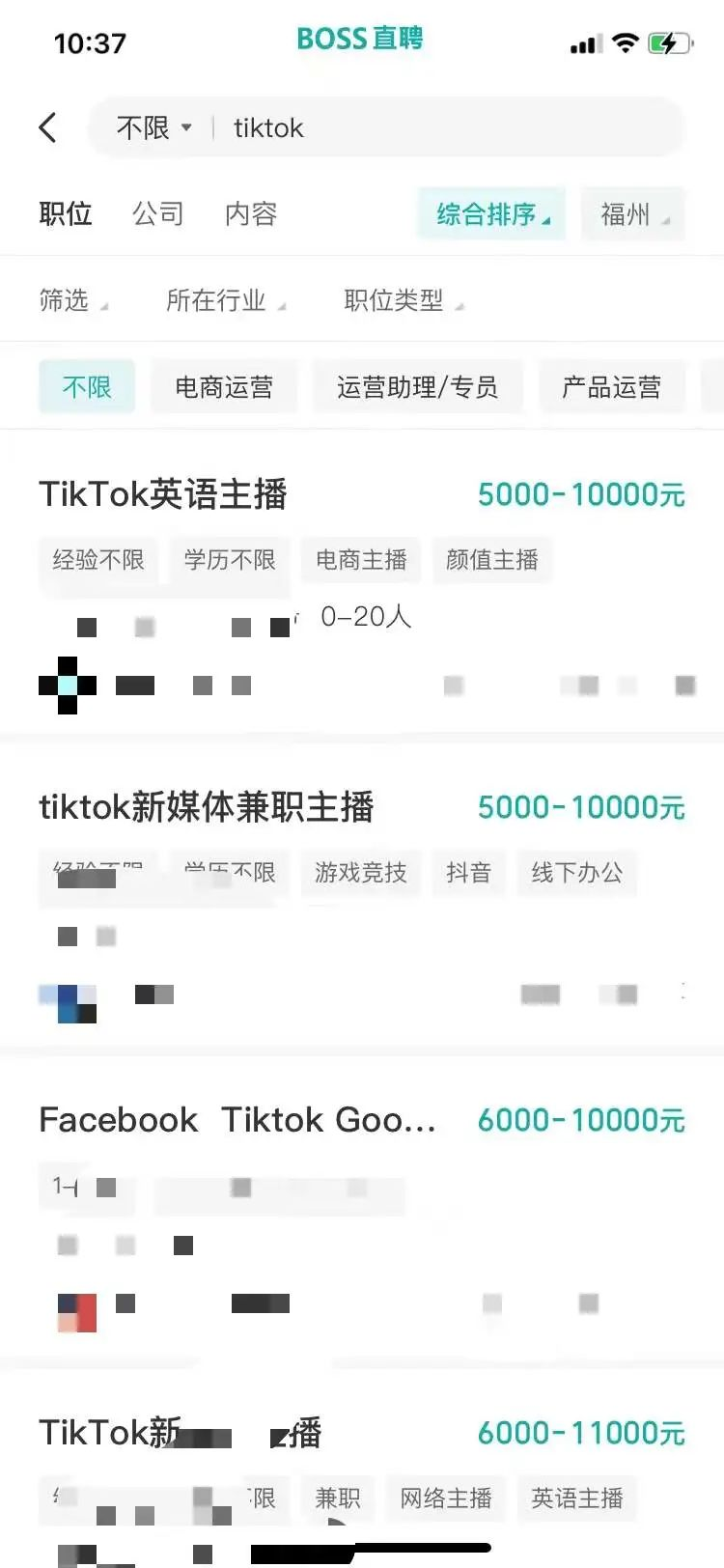Screen dimensions: 724x1568
Task: Select the 不限 category chip
Action: 87,387
